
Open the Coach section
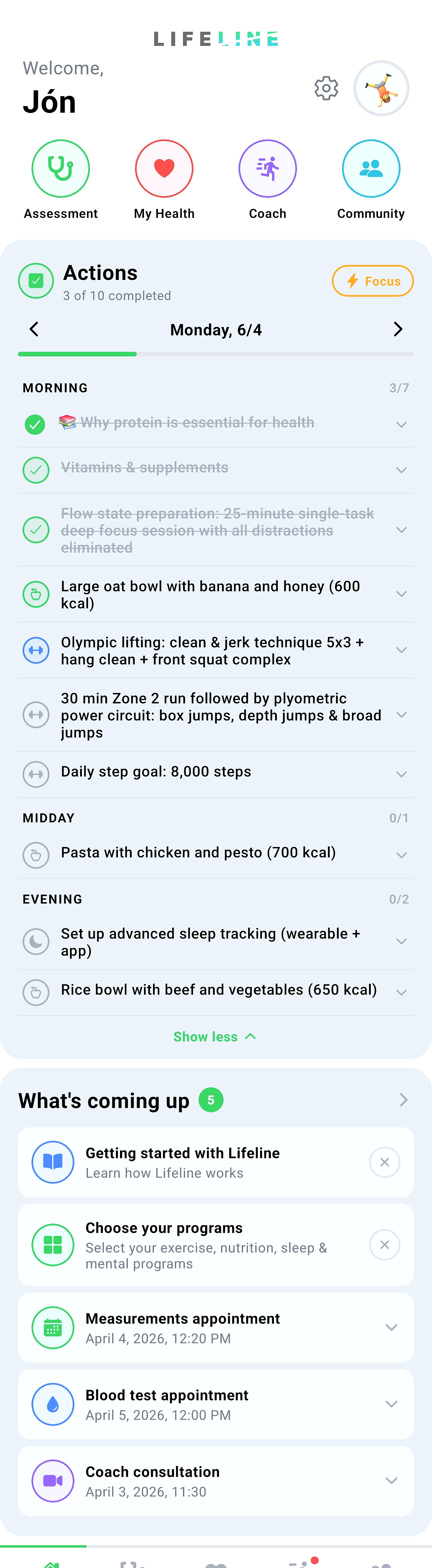click(268, 169)
